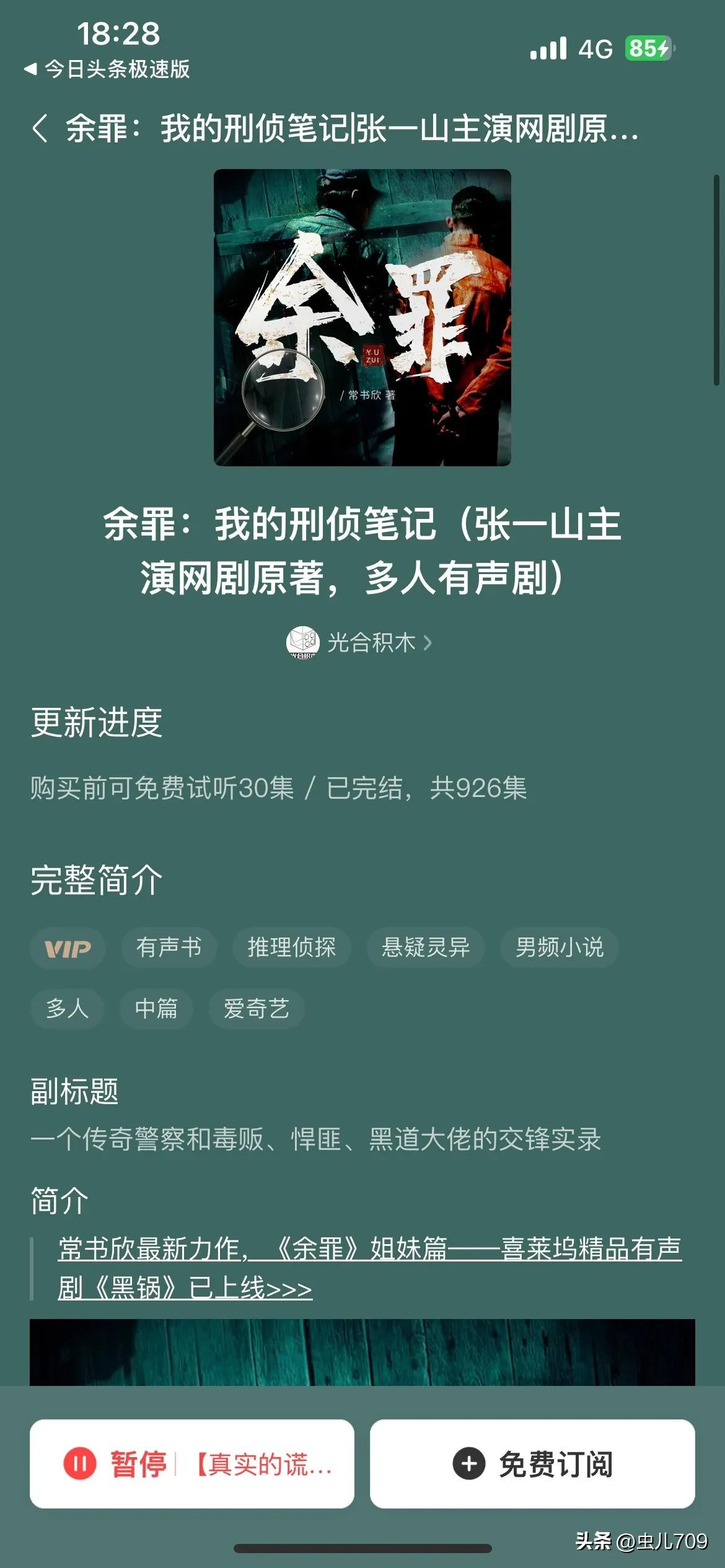Open the 爱奇艺 tag

point(257,1009)
